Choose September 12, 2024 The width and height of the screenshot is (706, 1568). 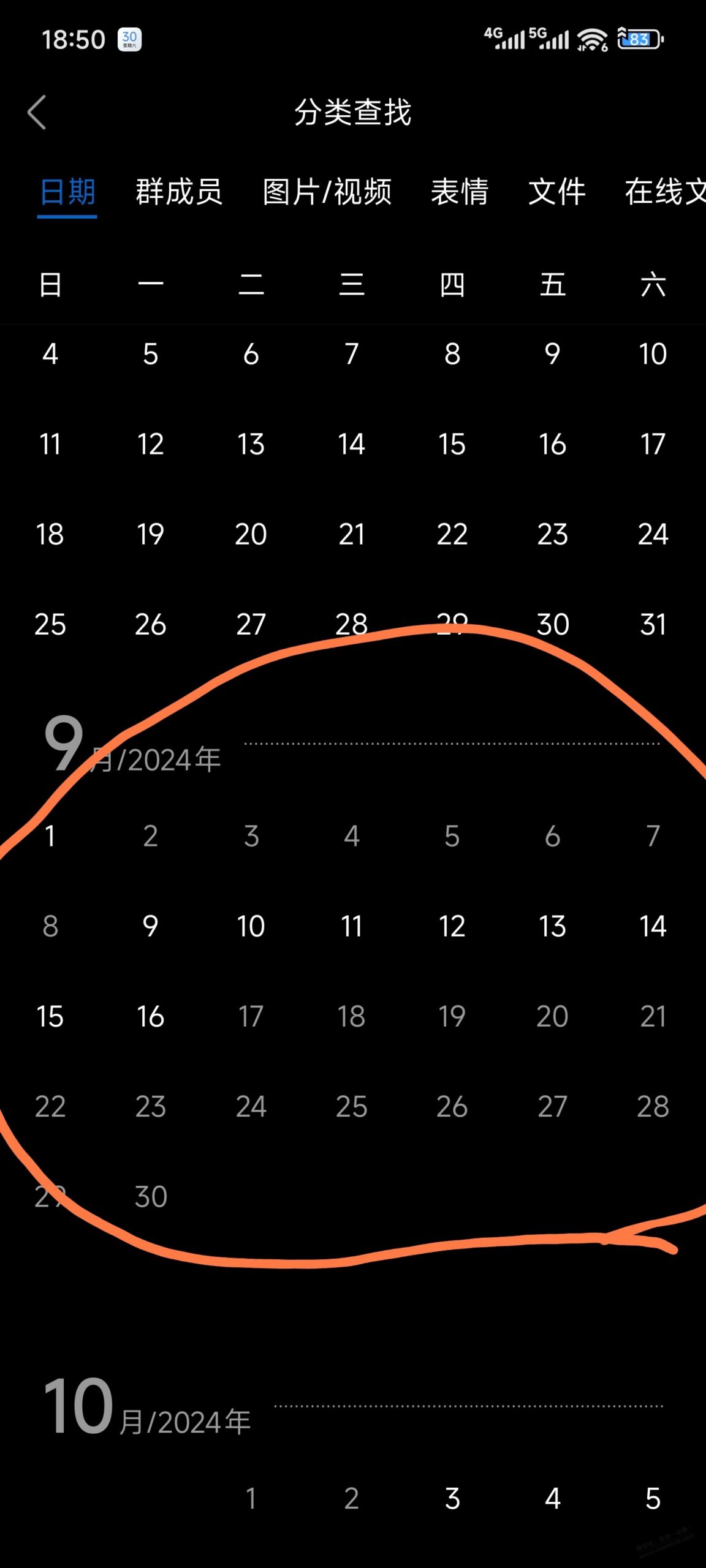[x=452, y=926]
